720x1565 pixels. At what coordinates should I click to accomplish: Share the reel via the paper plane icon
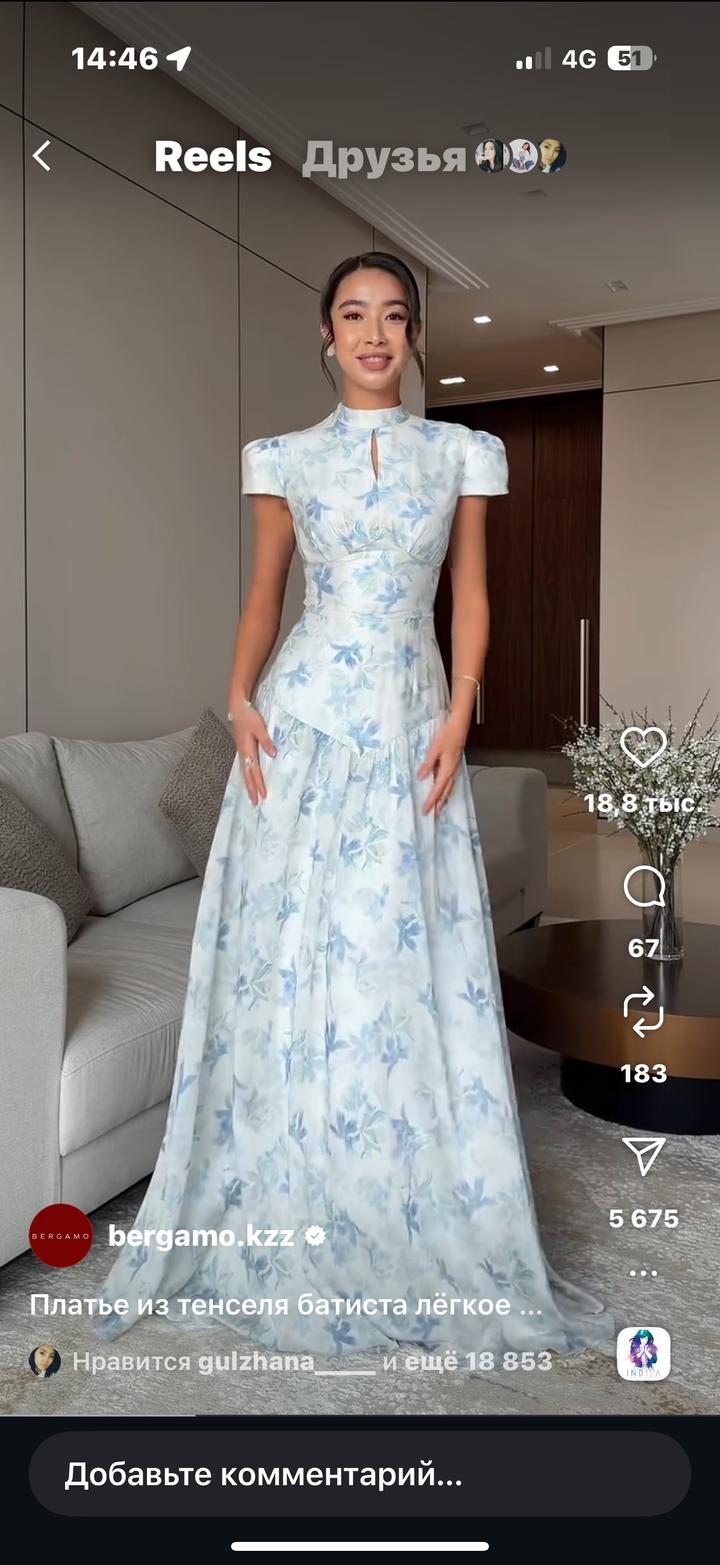tap(643, 1156)
